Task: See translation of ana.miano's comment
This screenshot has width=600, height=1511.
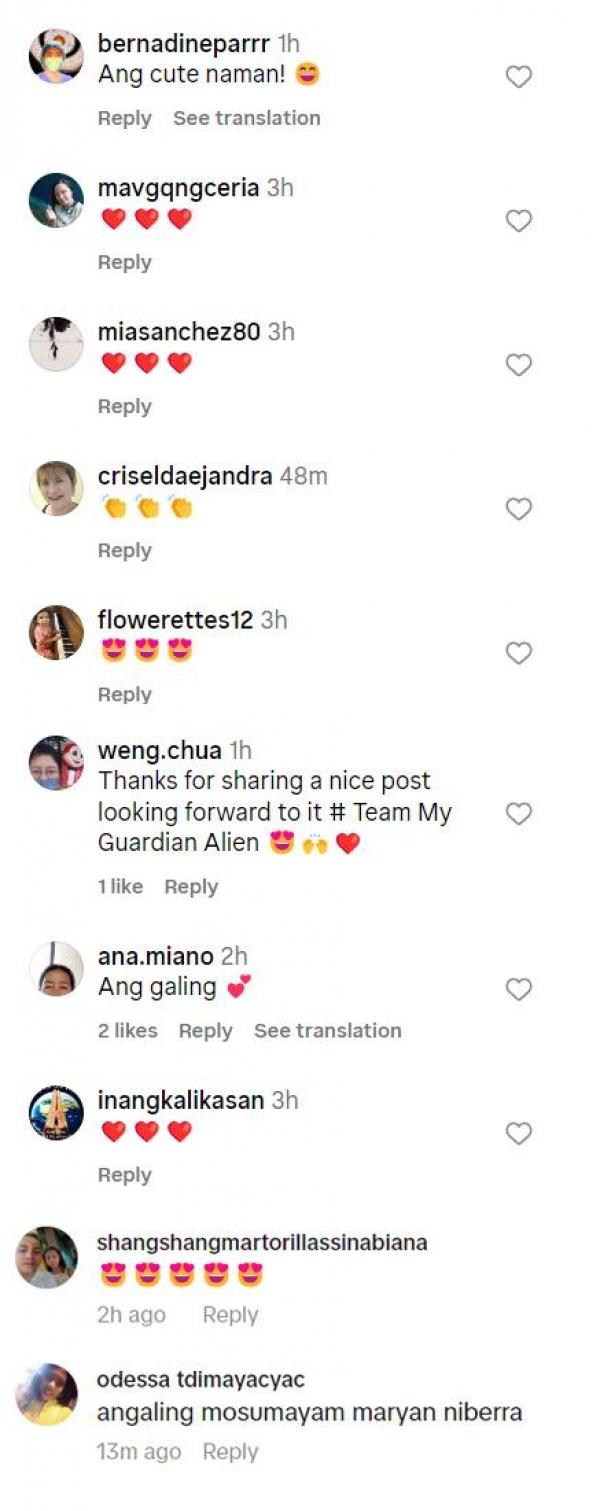Action: click(x=327, y=1030)
